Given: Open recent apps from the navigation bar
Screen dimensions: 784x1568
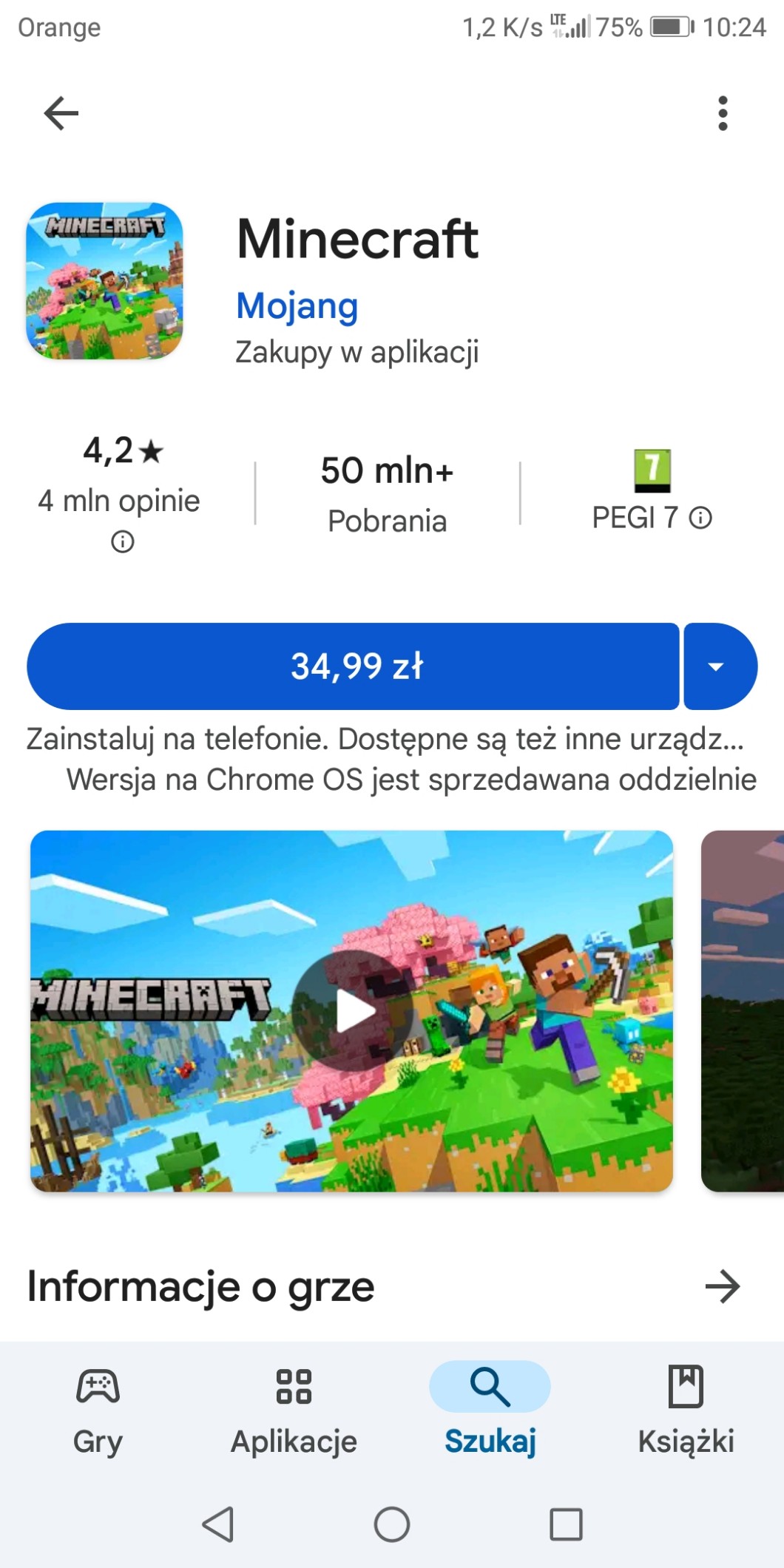Looking at the screenshot, I should pyautogui.click(x=566, y=1524).
